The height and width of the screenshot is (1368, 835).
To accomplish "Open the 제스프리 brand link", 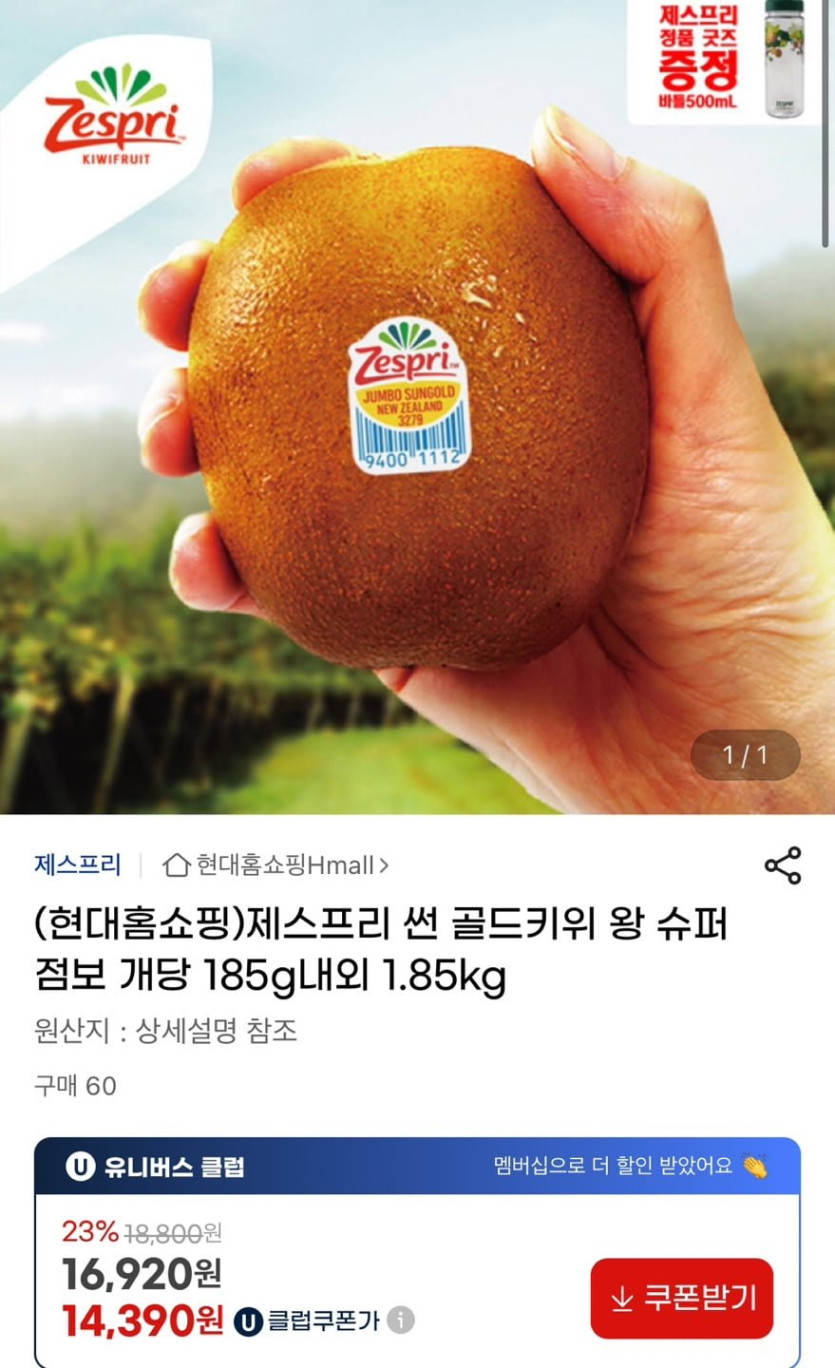I will [x=77, y=865].
